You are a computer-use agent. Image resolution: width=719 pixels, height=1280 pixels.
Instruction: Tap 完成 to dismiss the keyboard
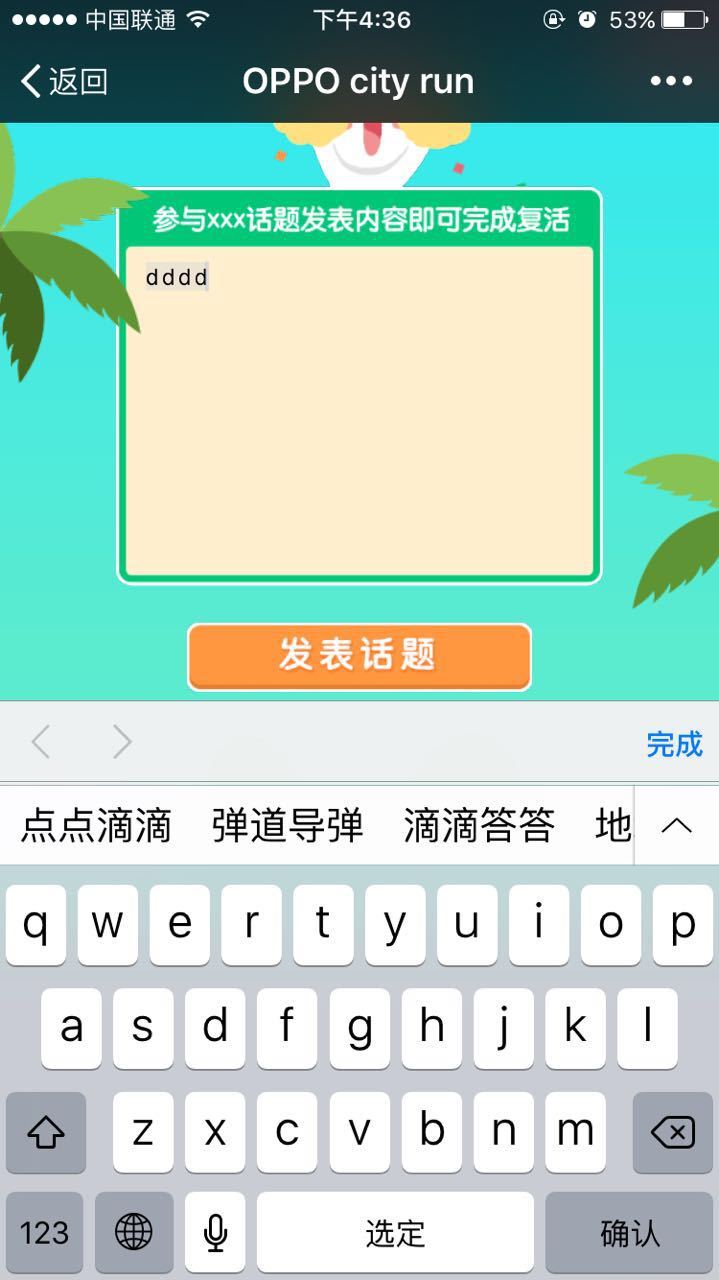[674, 743]
